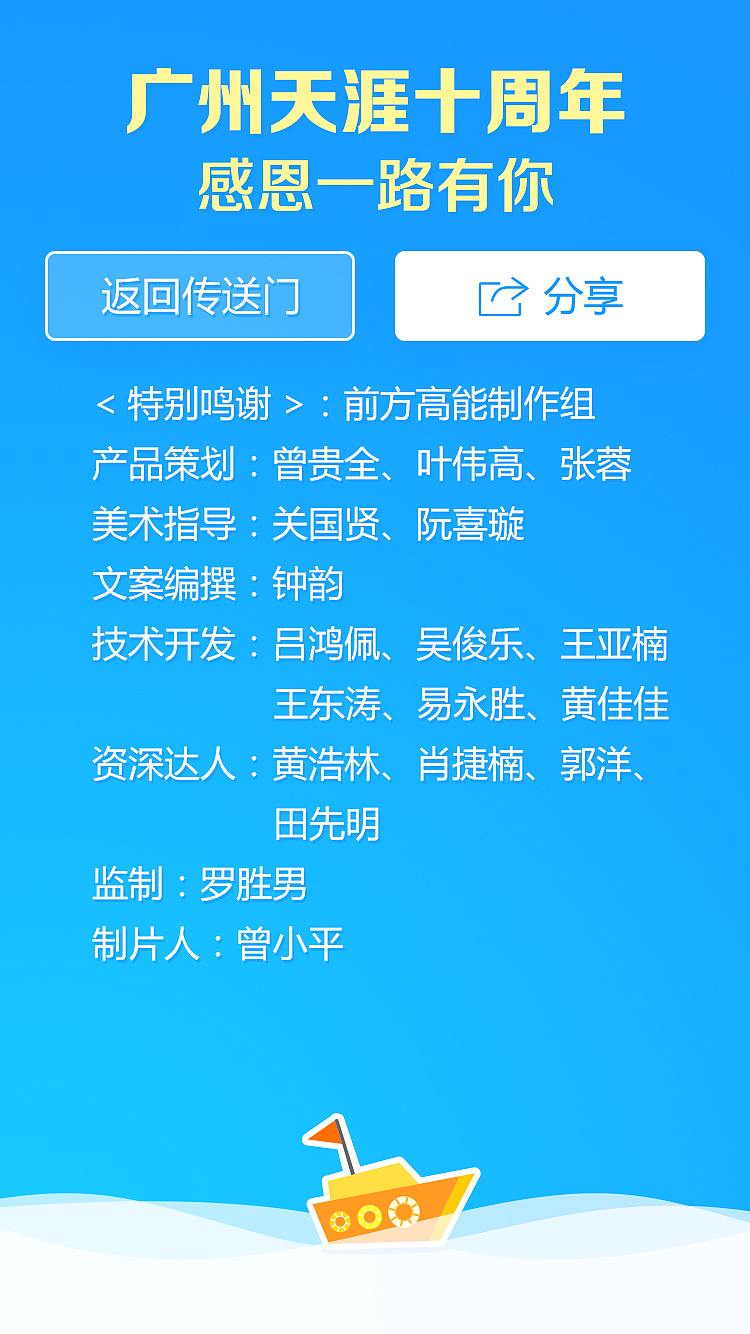Screen dimensions: 750x1334
Task: Click the boat's right porthole window
Action: (x=404, y=1211)
